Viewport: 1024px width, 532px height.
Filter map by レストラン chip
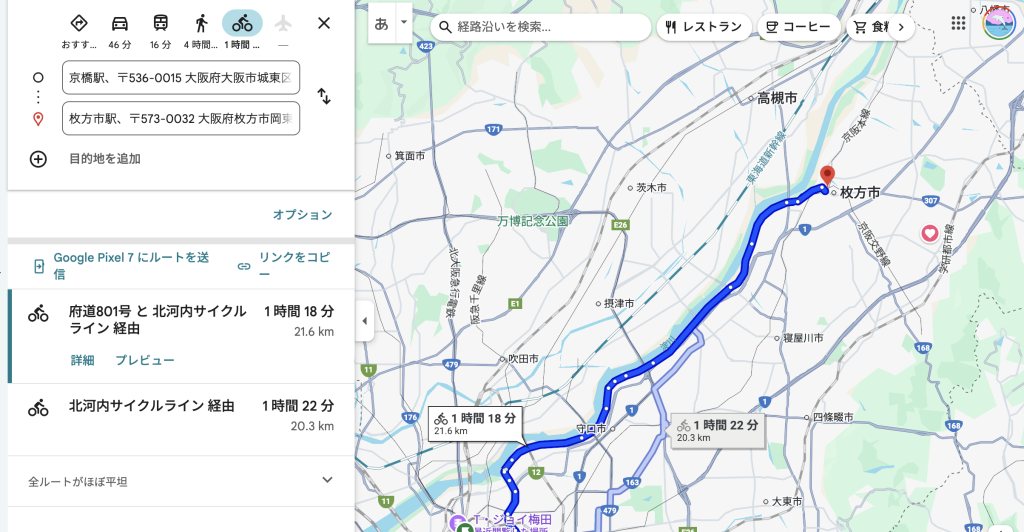pos(701,27)
